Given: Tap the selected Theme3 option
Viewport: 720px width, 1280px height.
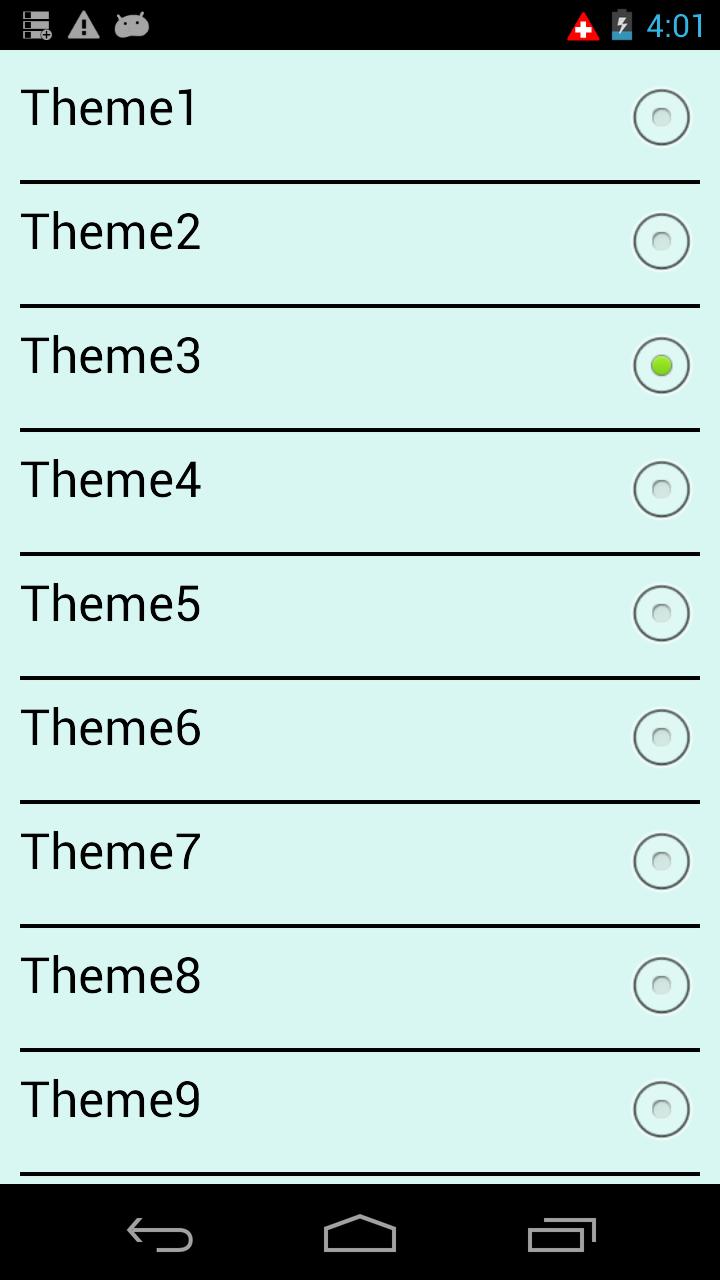Looking at the screenshot, I should (x=661, y=365).
